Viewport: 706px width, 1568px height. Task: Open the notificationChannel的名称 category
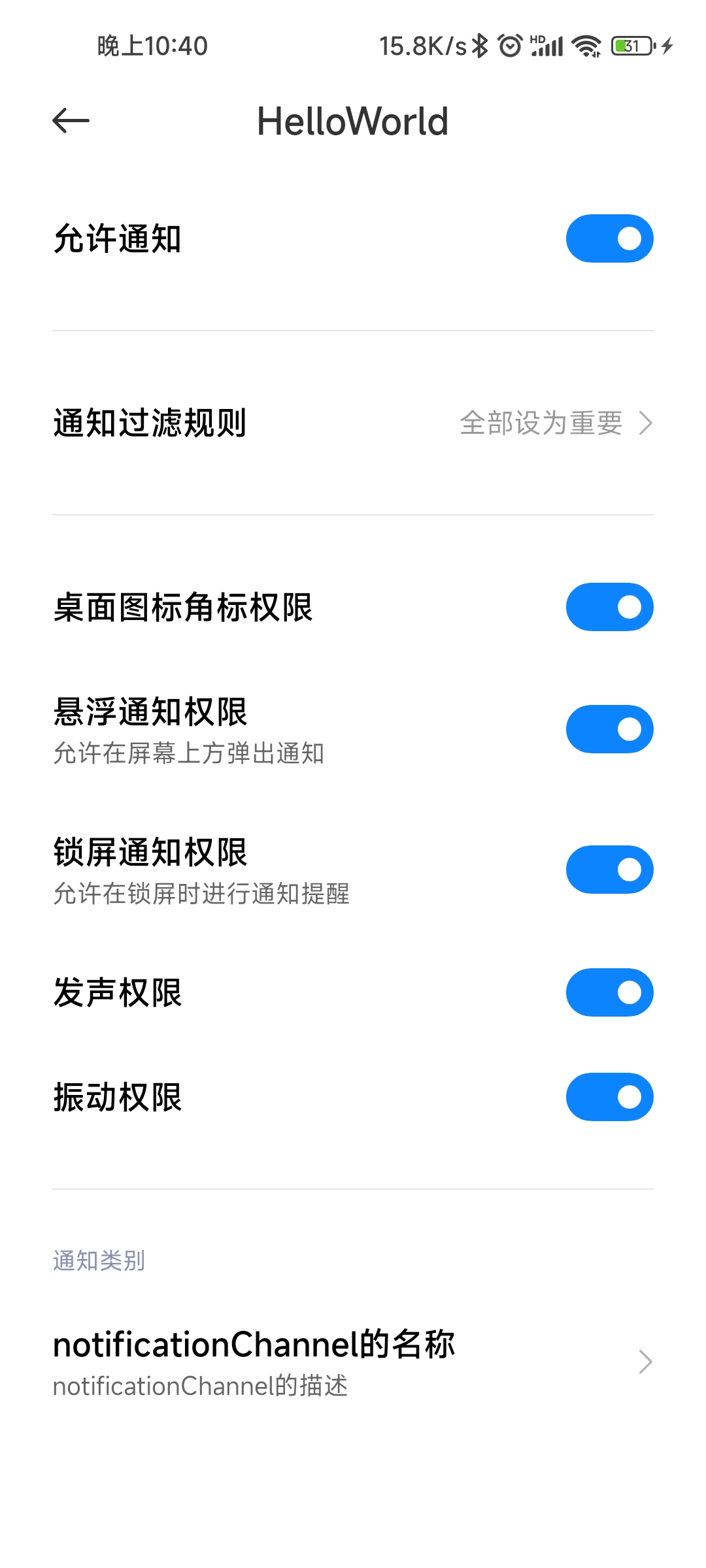point(353,1362)
